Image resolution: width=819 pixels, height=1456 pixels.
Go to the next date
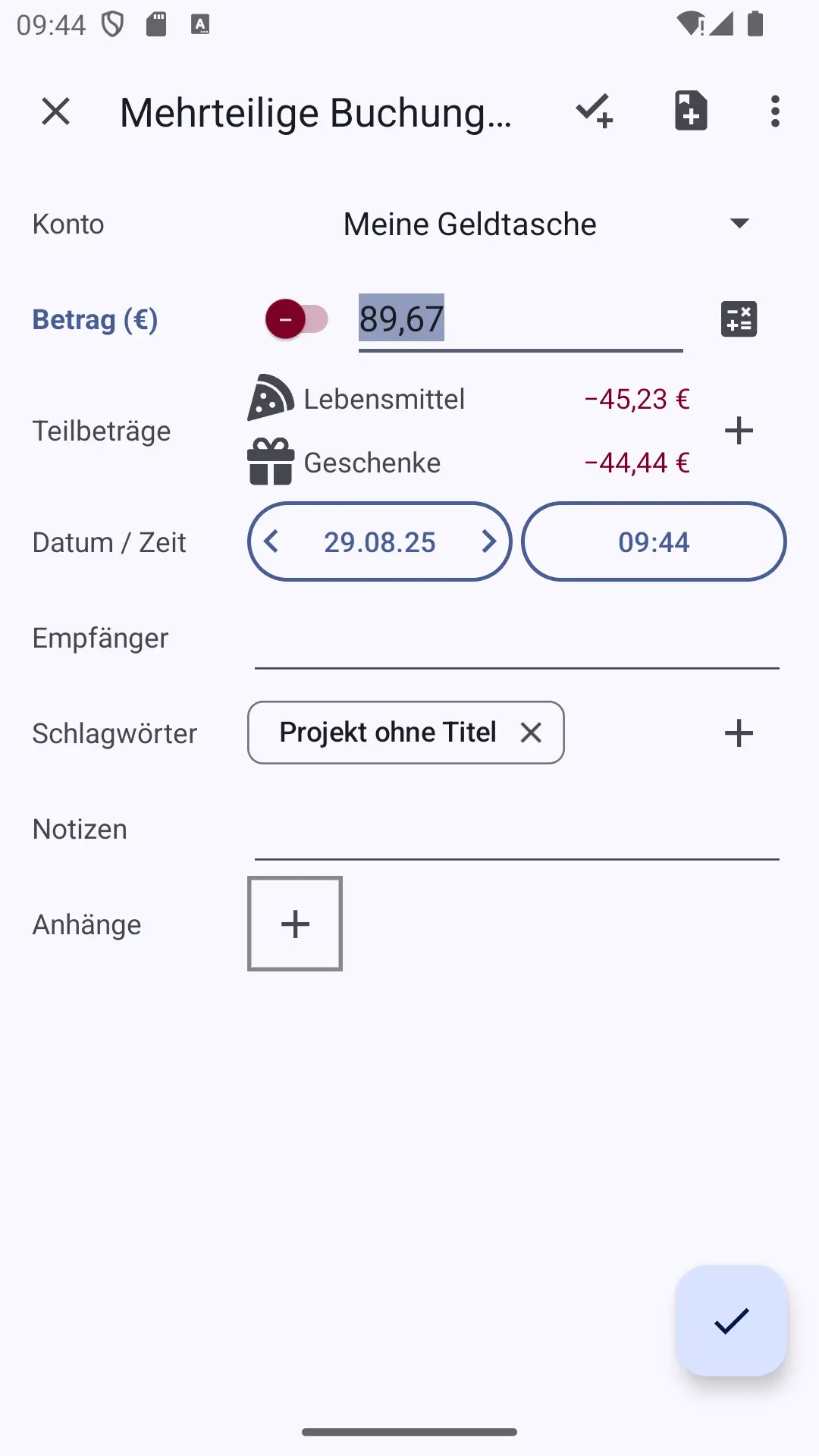click(x=488, y=541)
